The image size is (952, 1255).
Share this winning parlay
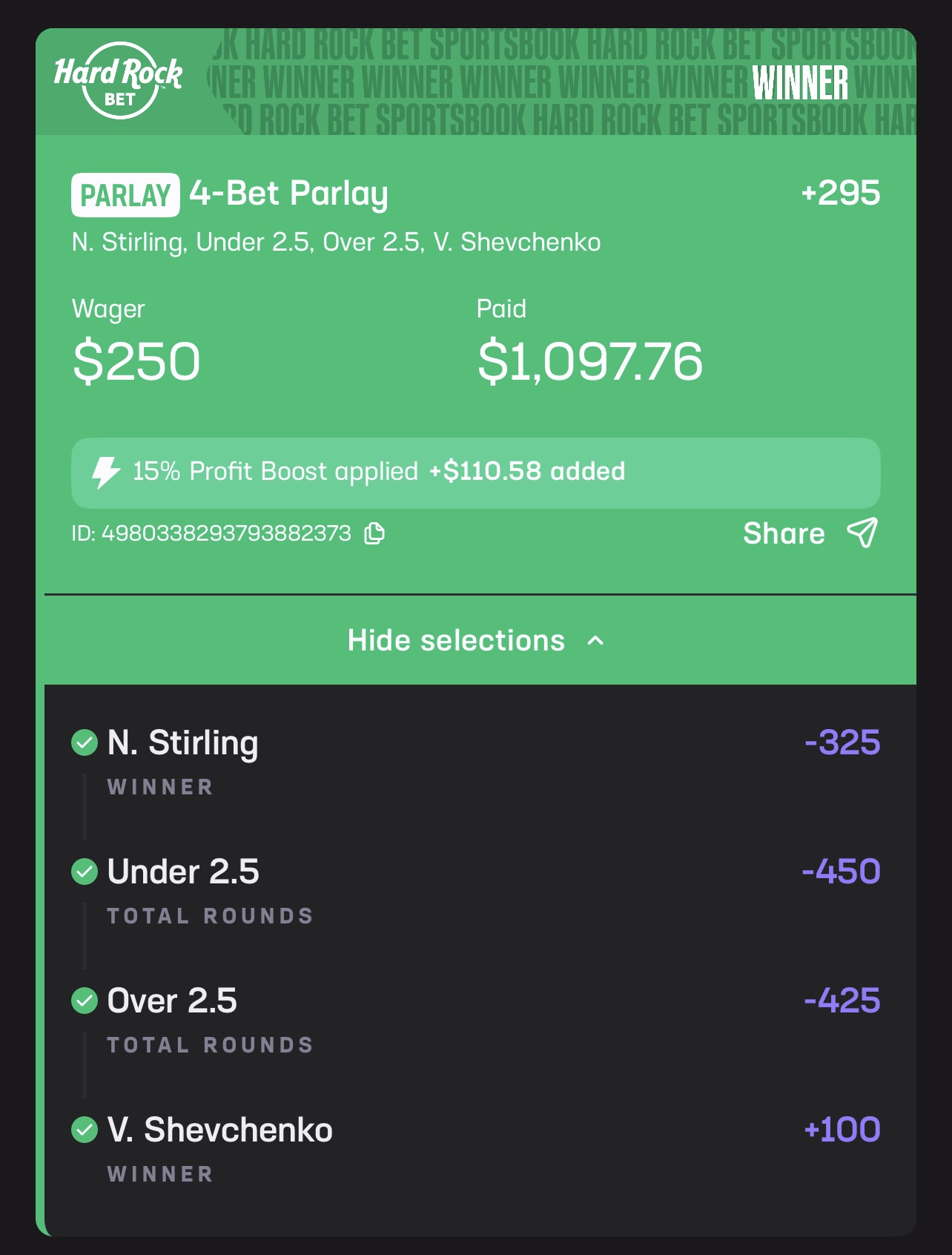[x=810, y=533]
